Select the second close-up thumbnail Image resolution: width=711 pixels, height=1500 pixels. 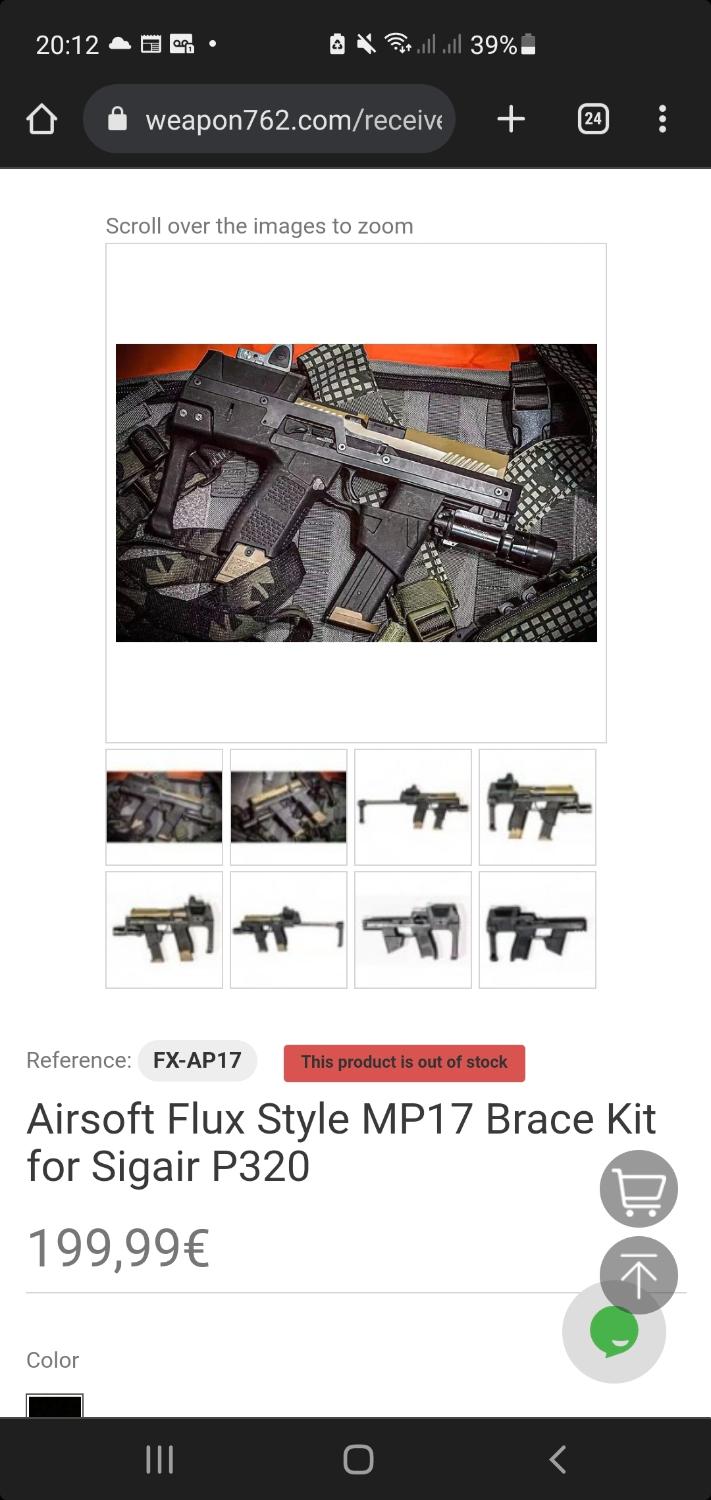tap(288, 807)
